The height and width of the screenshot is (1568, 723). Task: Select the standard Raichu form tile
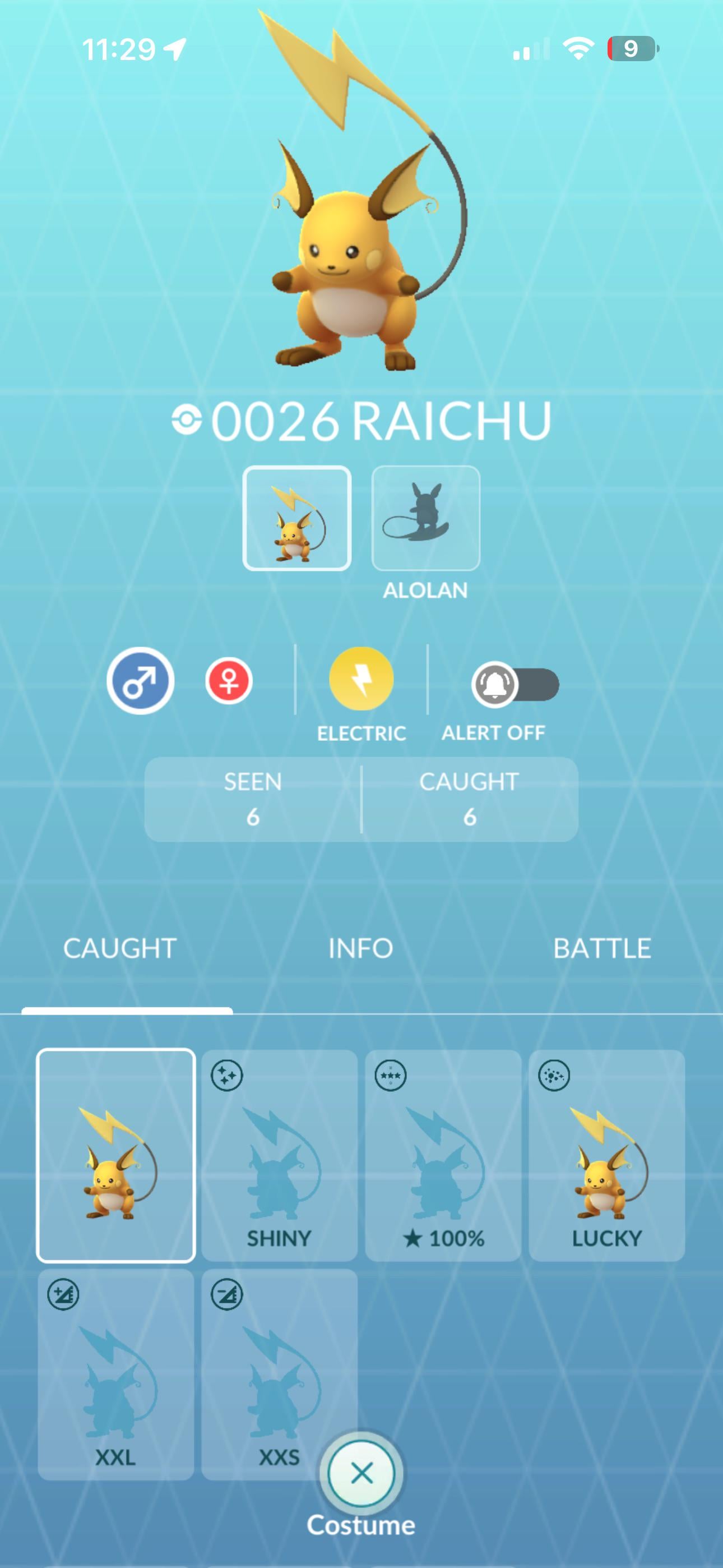pyautogui.click(x=296, y=518)
